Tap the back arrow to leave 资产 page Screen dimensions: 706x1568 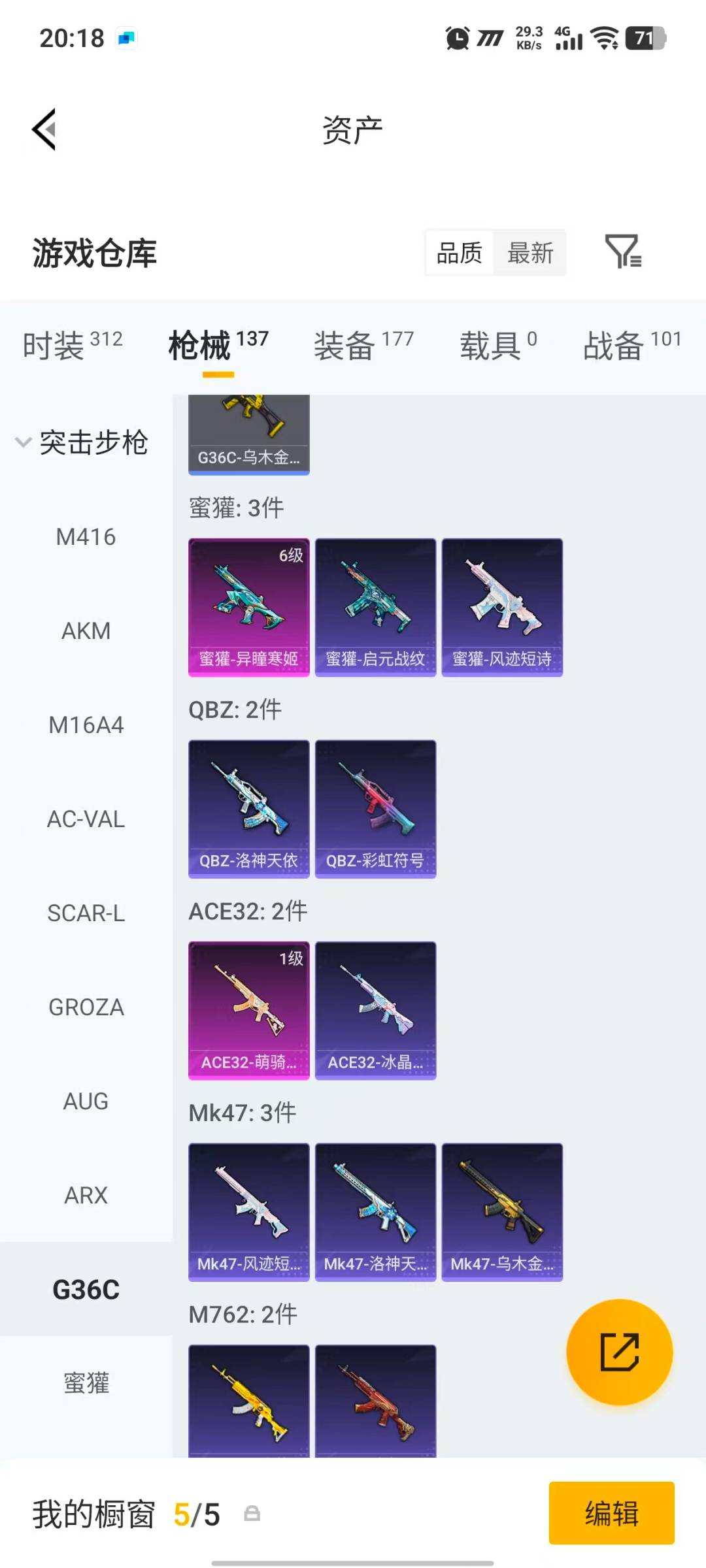(43, 129)
